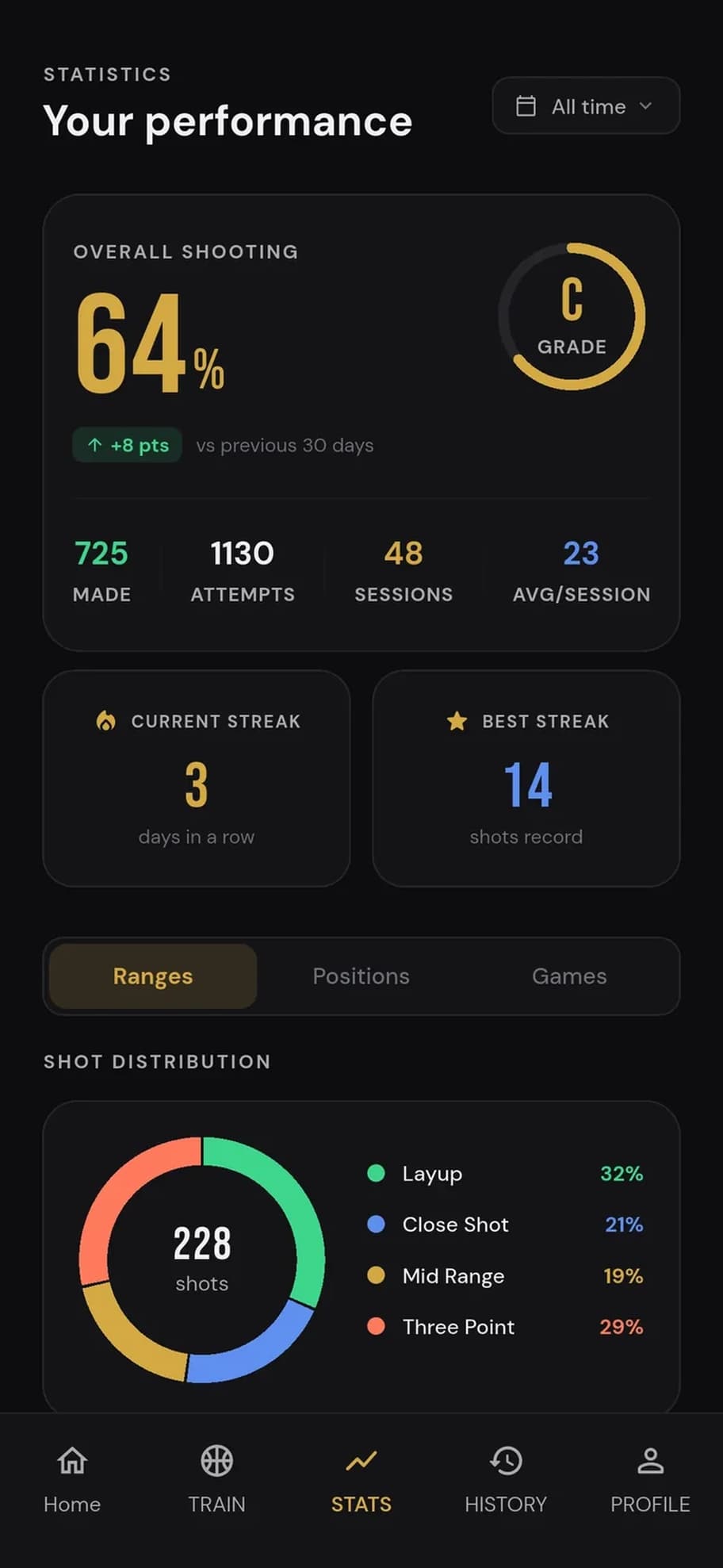Open the All time date range dropdown
This screenshot has width=723, height=1568.
tap(586, 105)
